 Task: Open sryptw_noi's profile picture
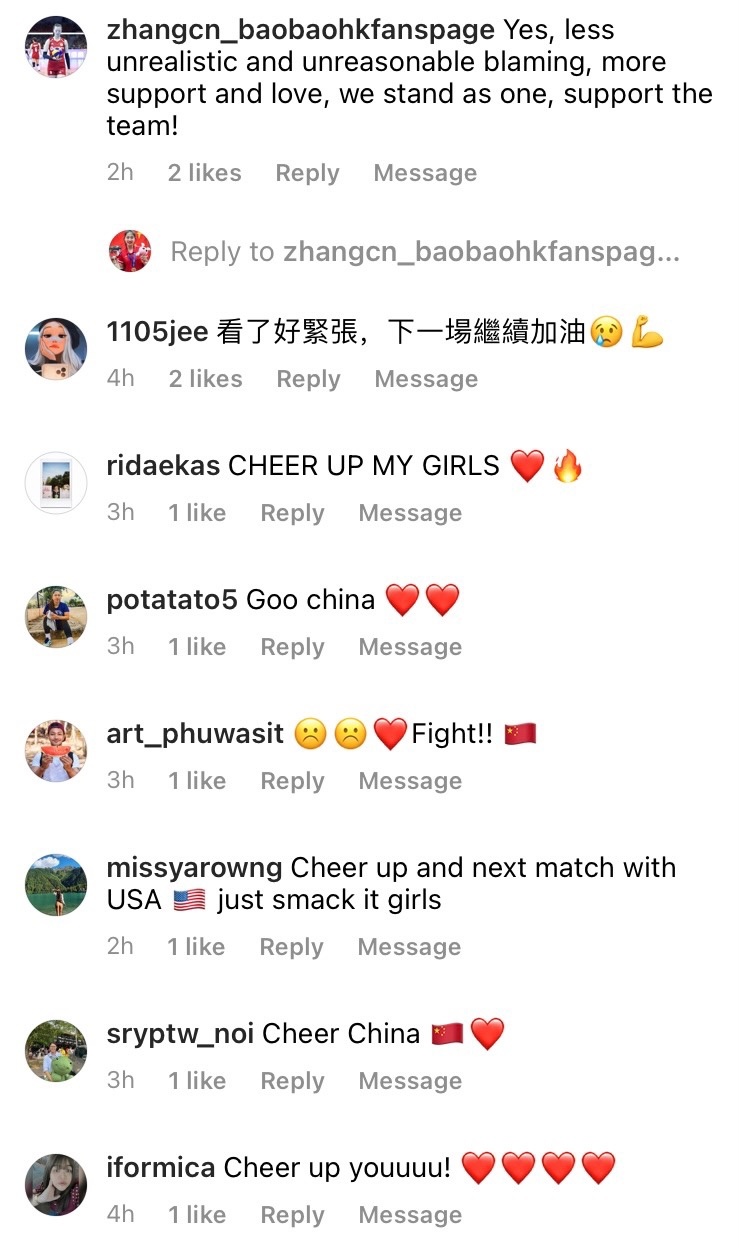56,1051
